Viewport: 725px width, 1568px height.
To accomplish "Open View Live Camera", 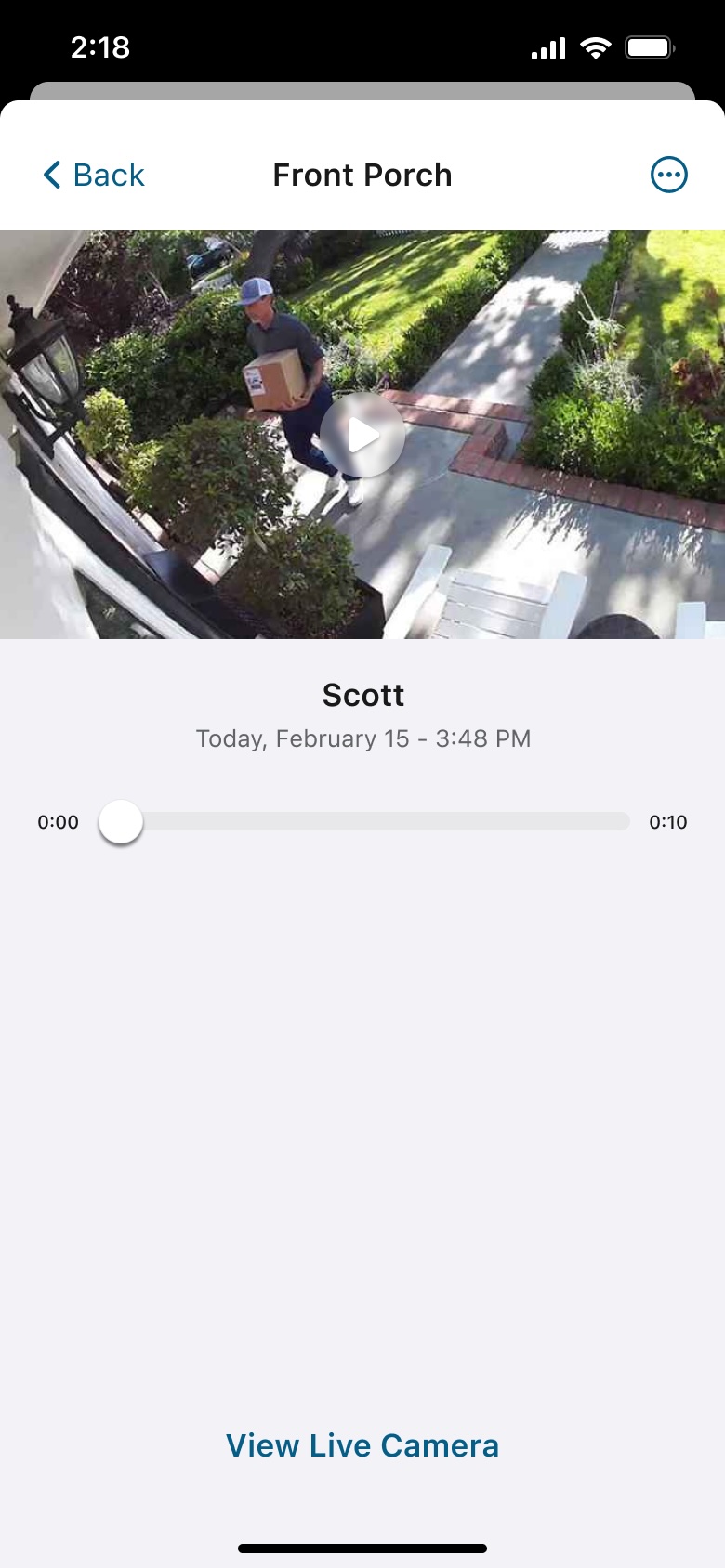I will pos(362,1445).
